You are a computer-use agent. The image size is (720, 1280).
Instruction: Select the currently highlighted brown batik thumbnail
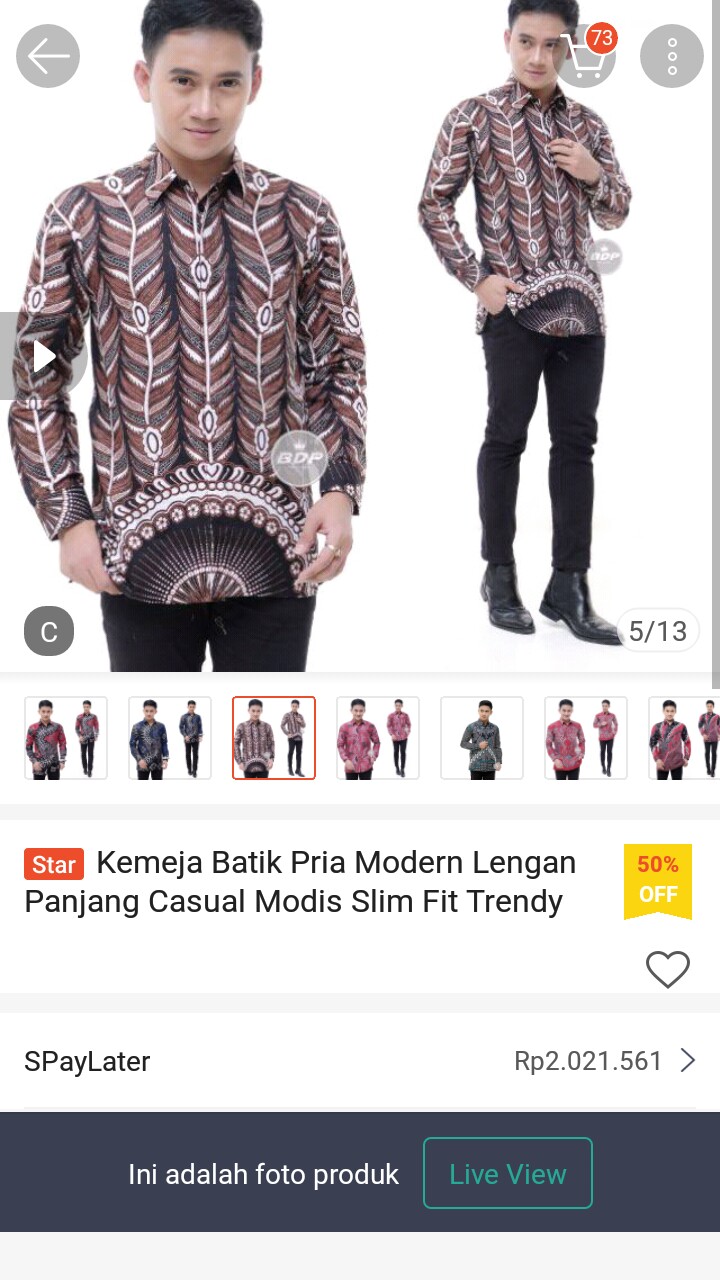pyautogui.click(x=274, y=738)
